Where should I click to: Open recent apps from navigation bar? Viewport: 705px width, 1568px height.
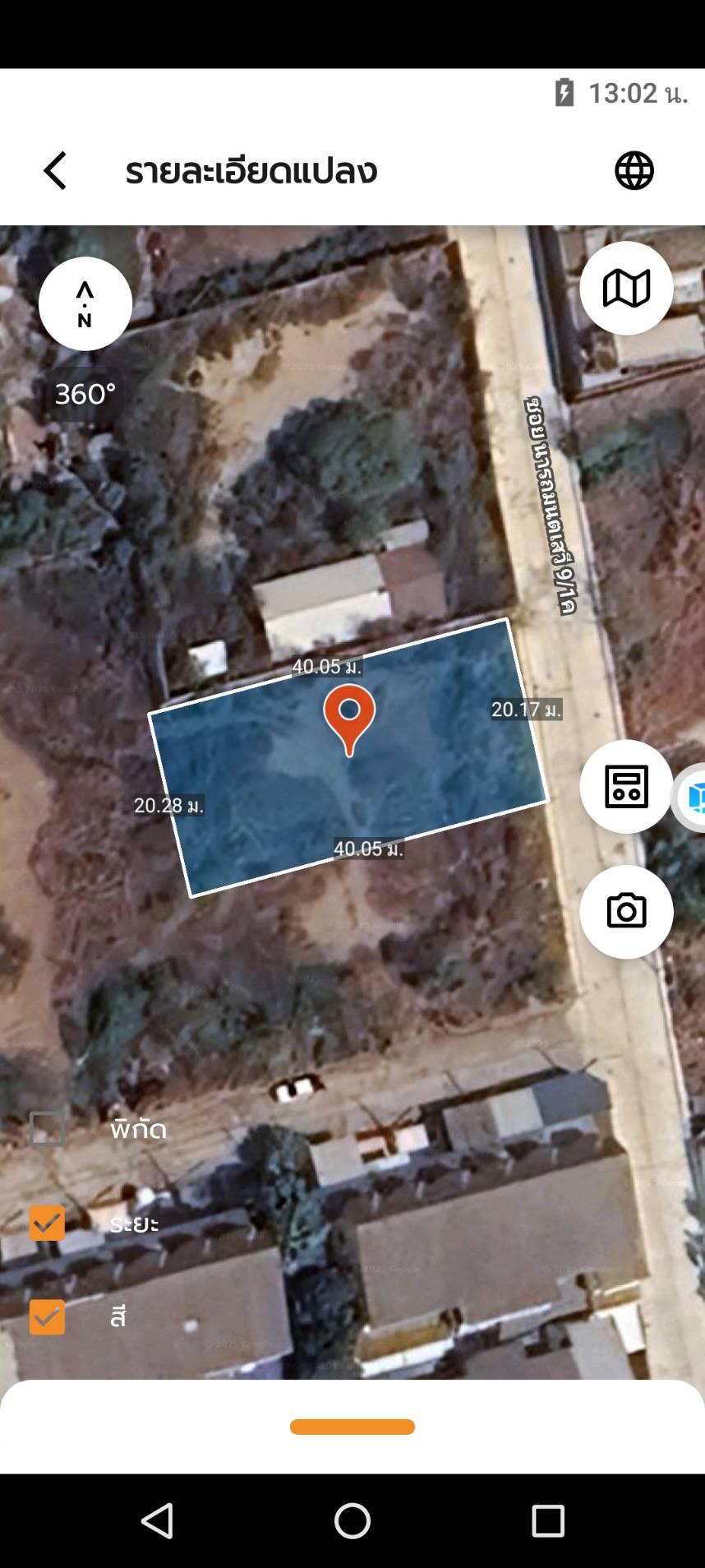tap(548, 1521)
